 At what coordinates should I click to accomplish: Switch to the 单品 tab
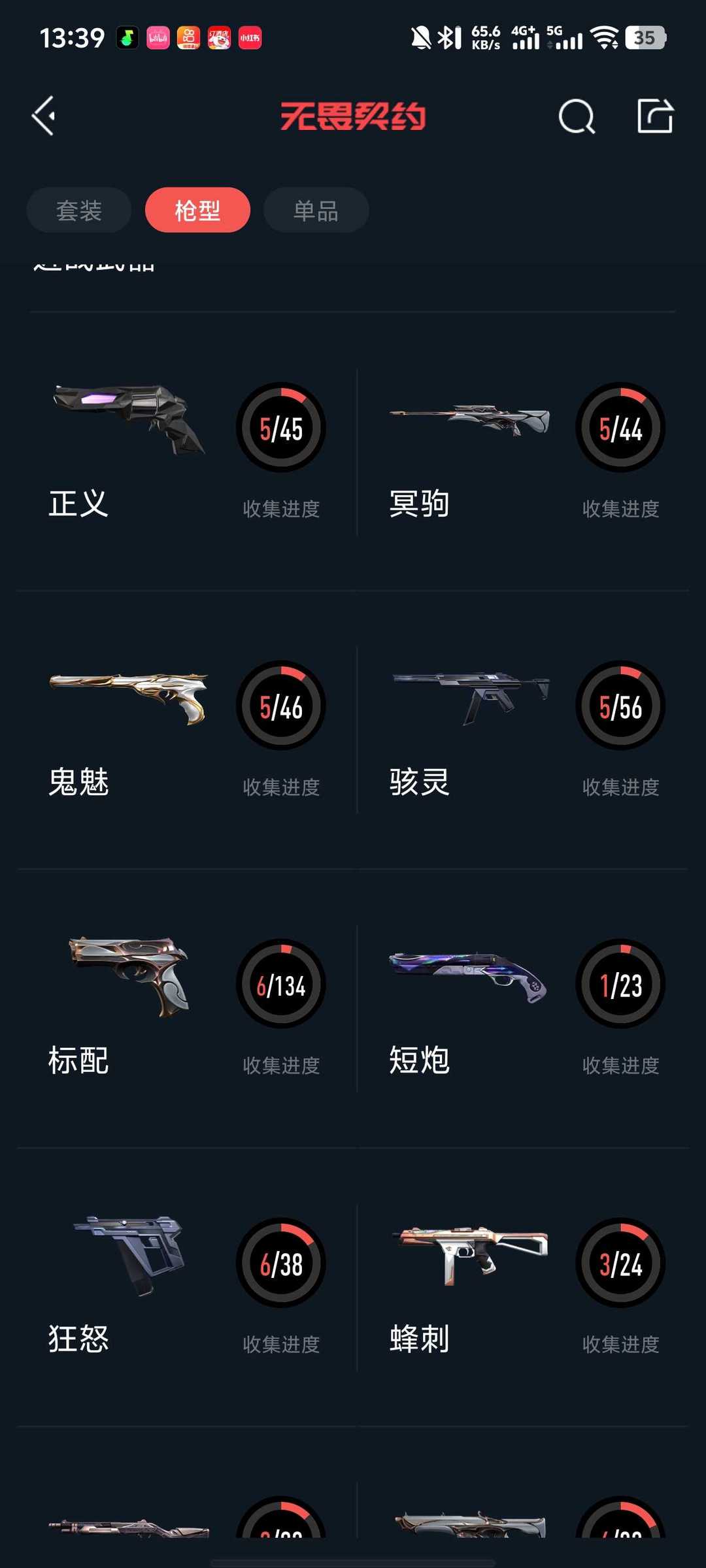coord(316,210)
